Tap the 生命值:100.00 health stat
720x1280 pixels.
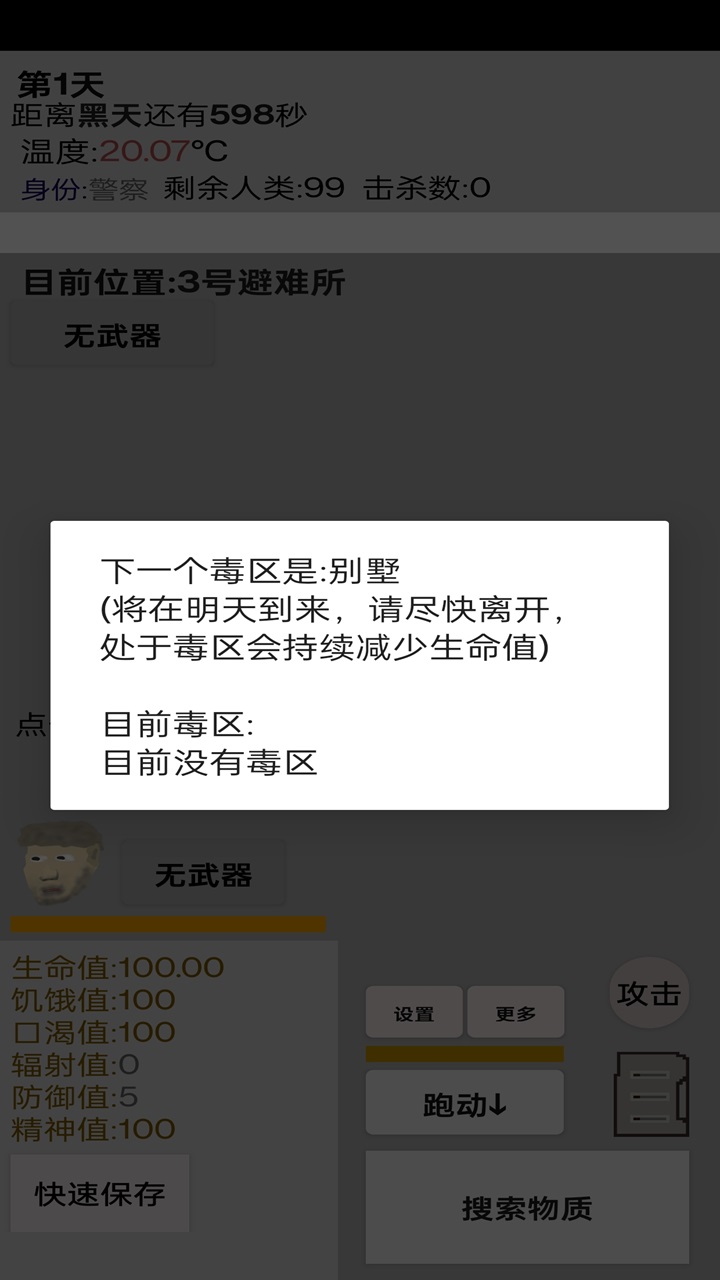point(115,966)
